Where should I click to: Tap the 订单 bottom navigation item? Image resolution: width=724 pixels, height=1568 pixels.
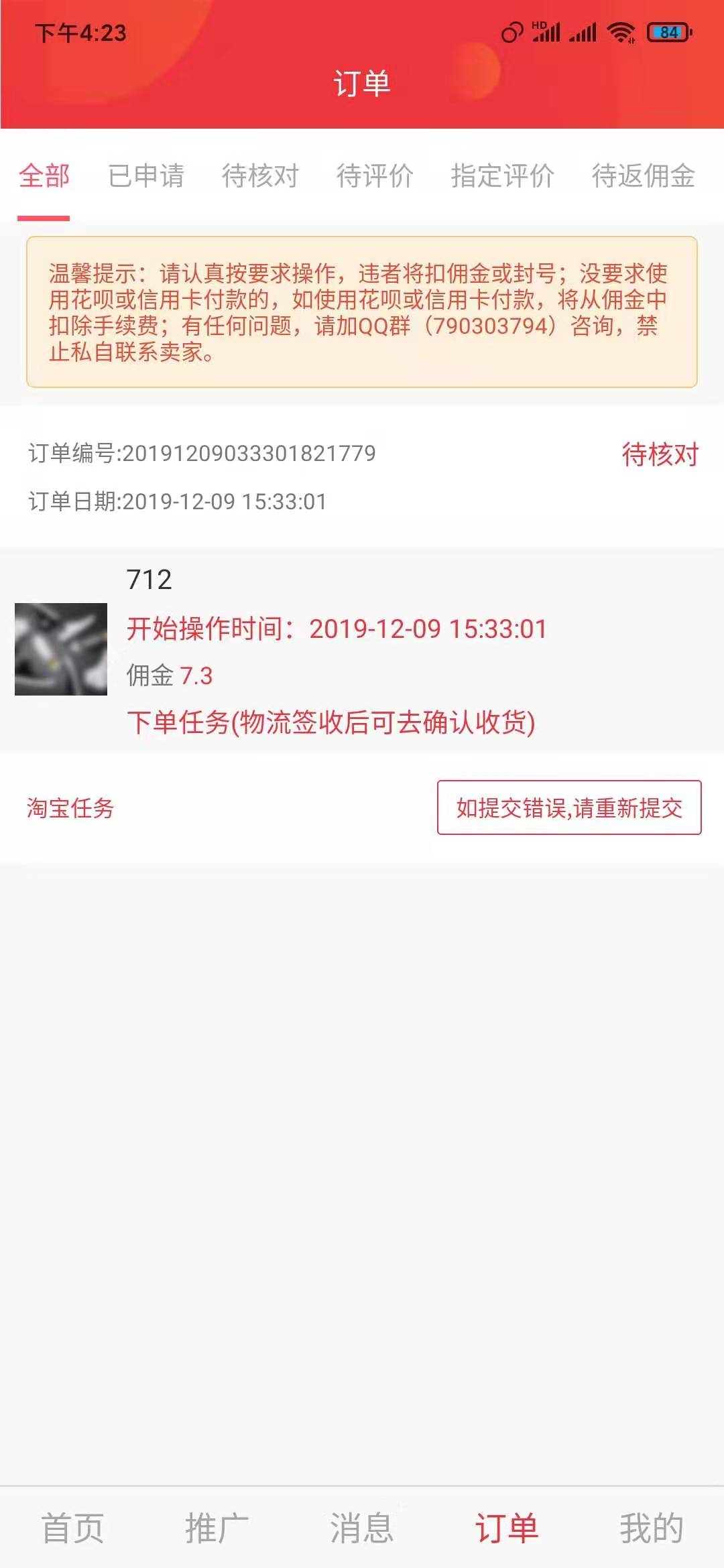pyautogui.click(x=507, y=1528)
